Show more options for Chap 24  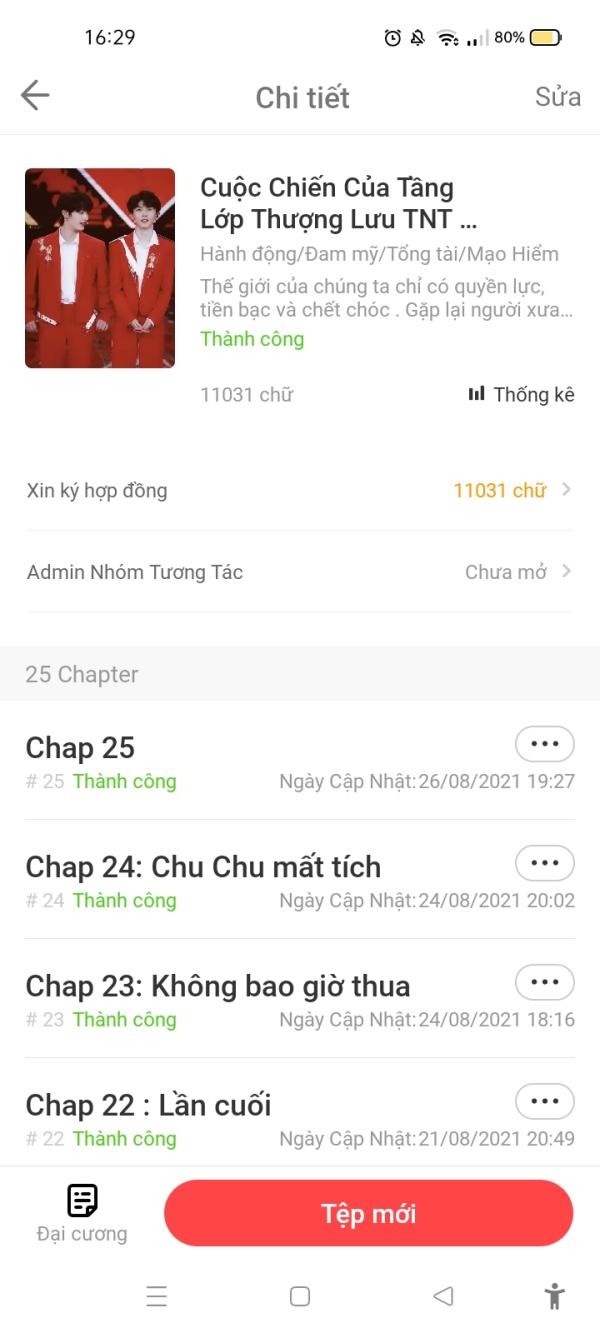544,863
